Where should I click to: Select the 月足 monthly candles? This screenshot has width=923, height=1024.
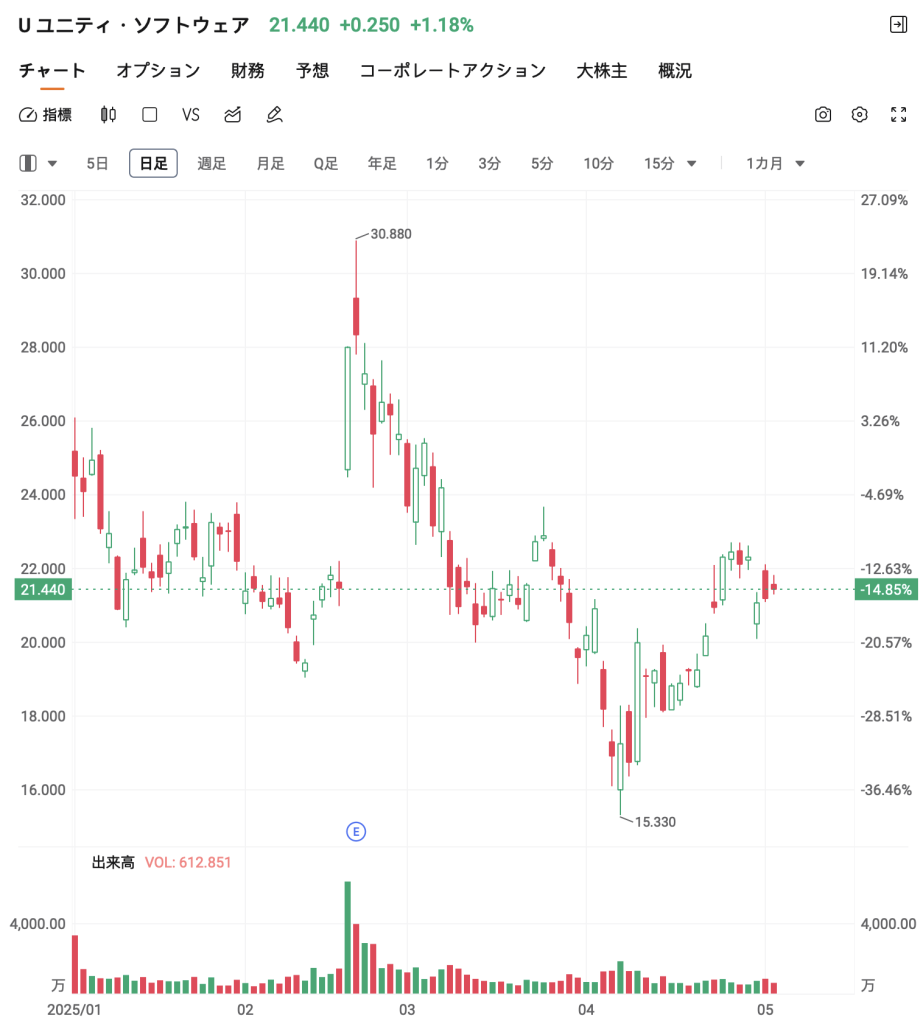click(270, 163)
